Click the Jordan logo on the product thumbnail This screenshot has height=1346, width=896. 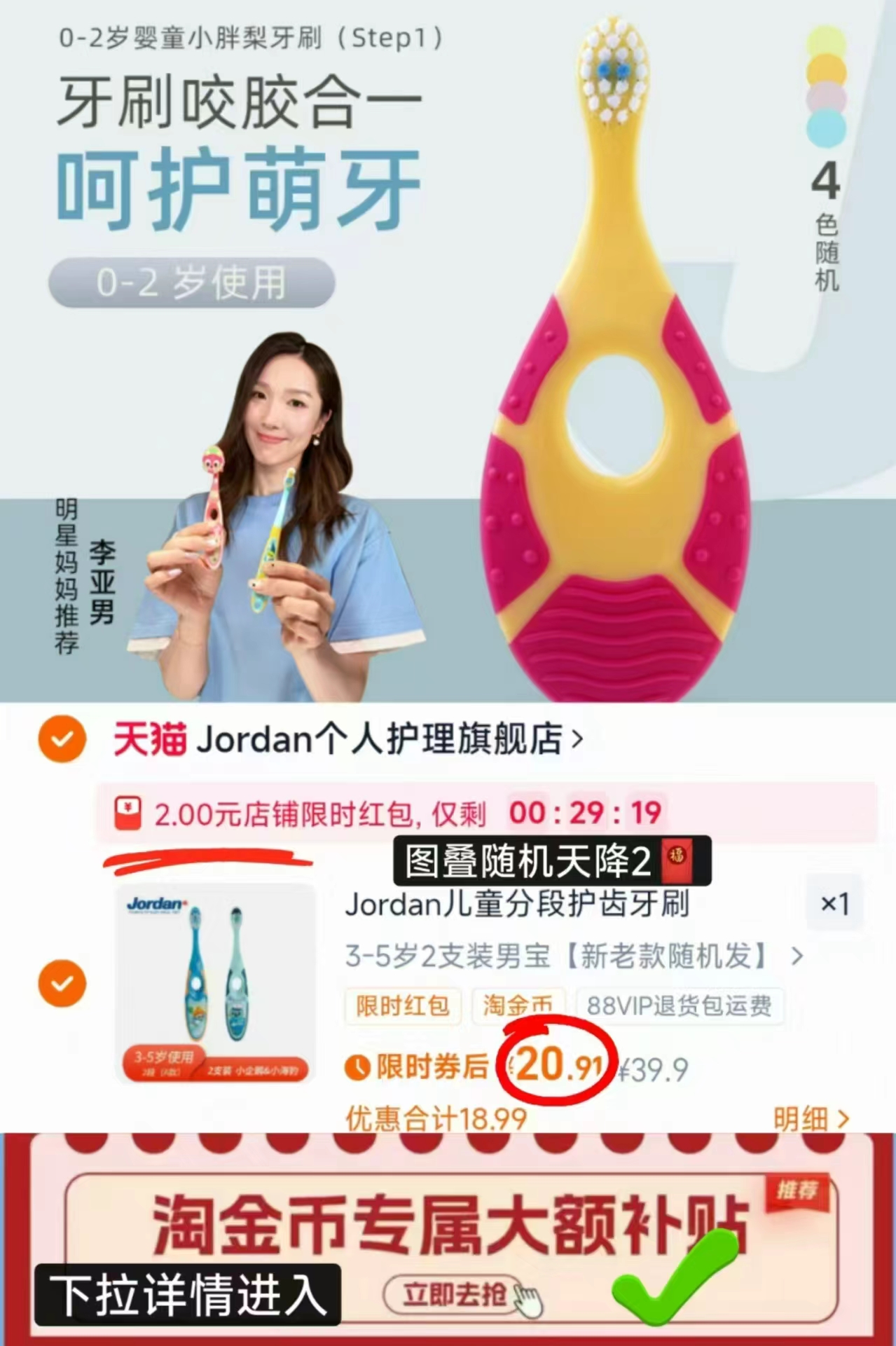(x=153, y=905)
